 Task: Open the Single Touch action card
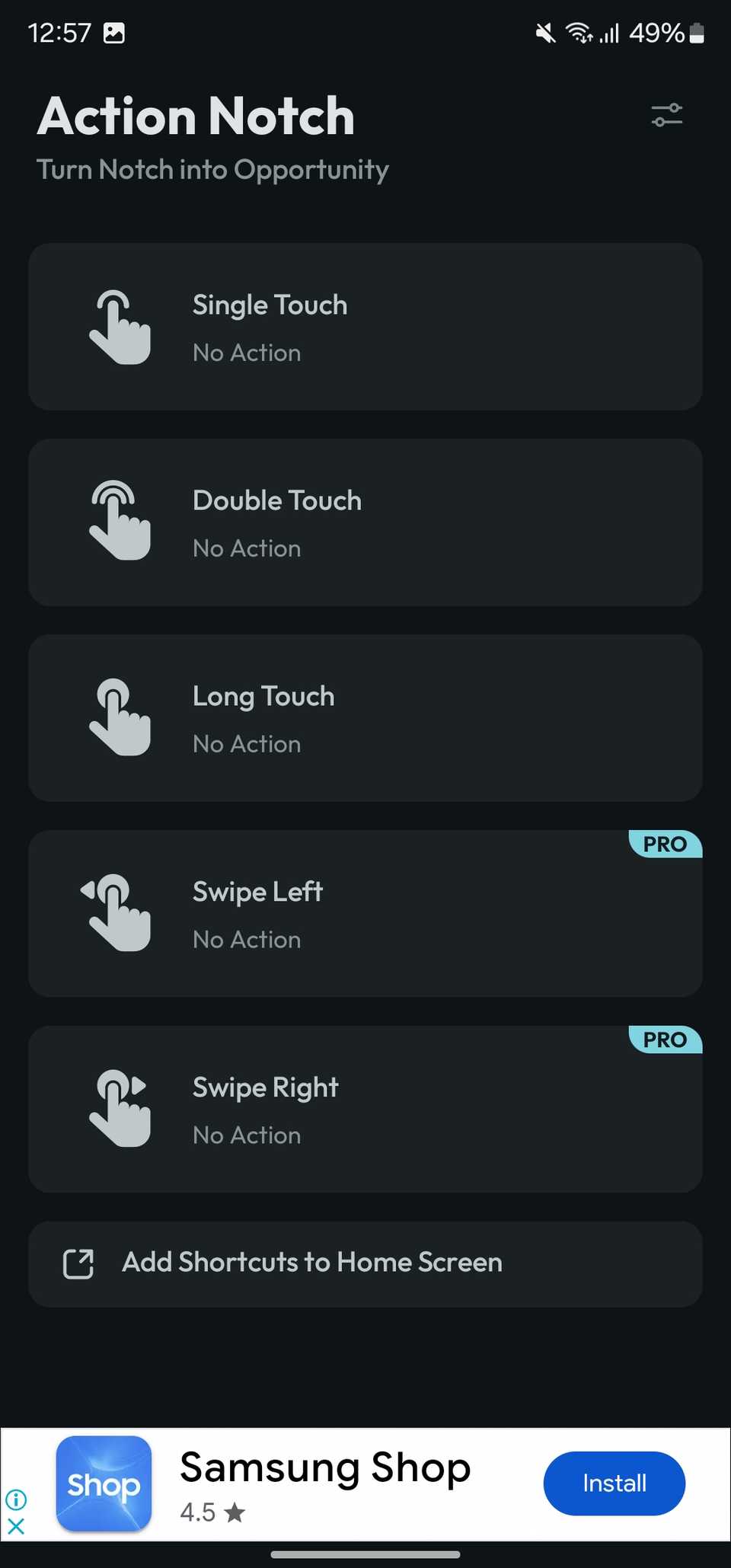365,327
